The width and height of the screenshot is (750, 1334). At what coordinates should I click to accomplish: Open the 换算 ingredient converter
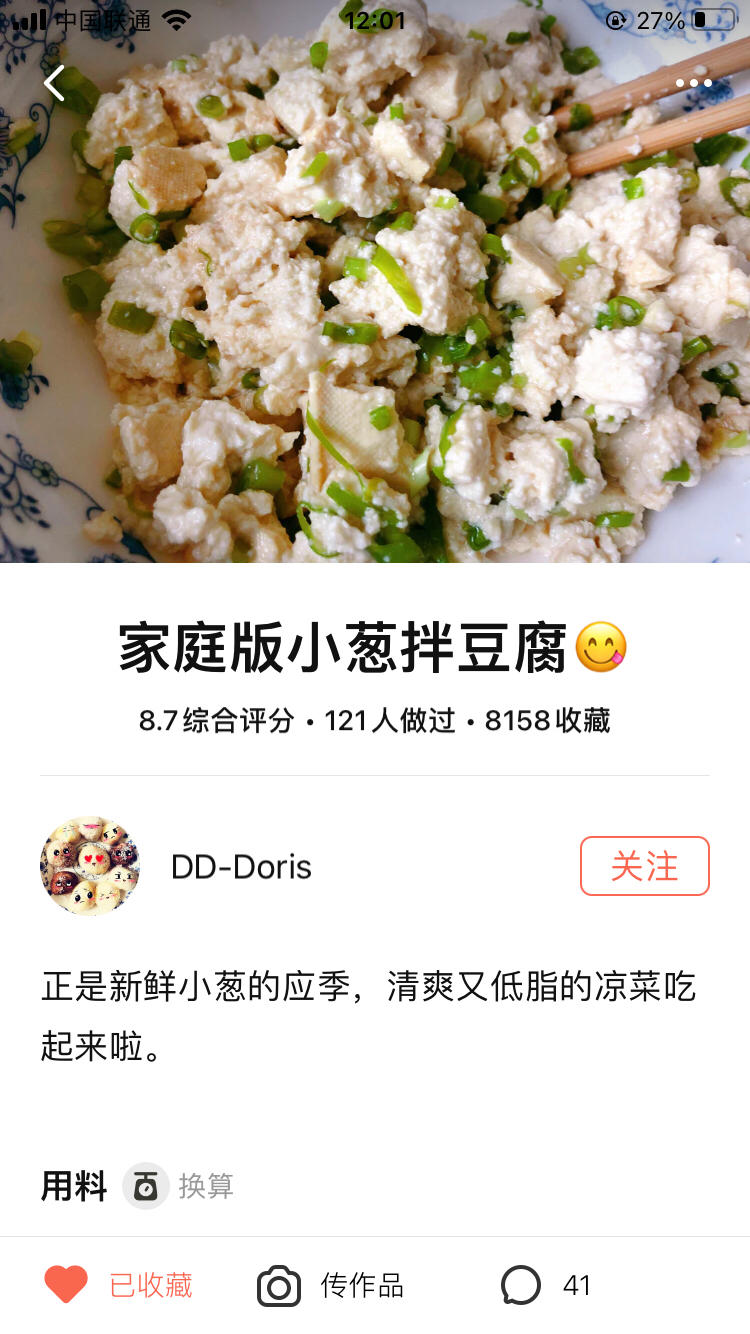[180, 1186]
